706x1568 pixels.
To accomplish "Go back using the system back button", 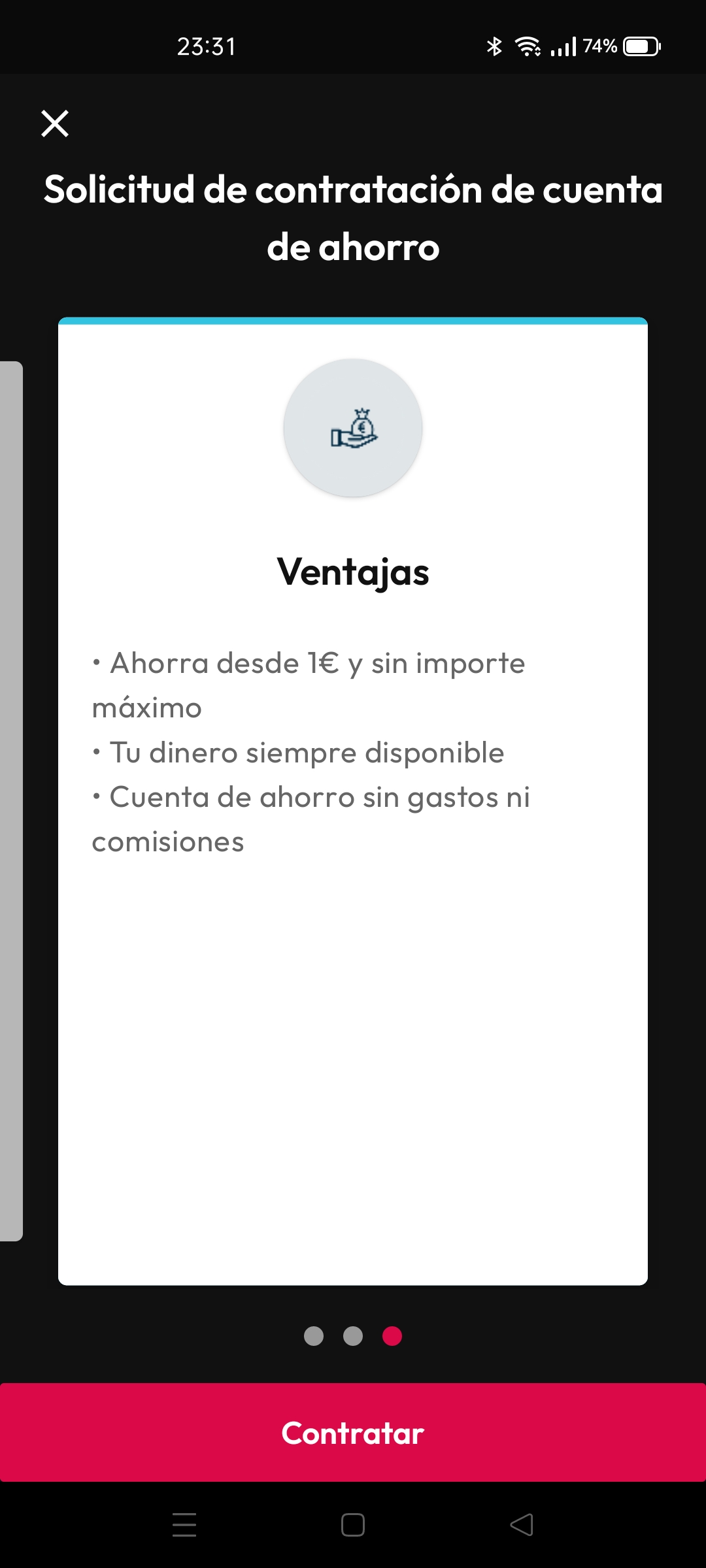I will pos(522,1525).
